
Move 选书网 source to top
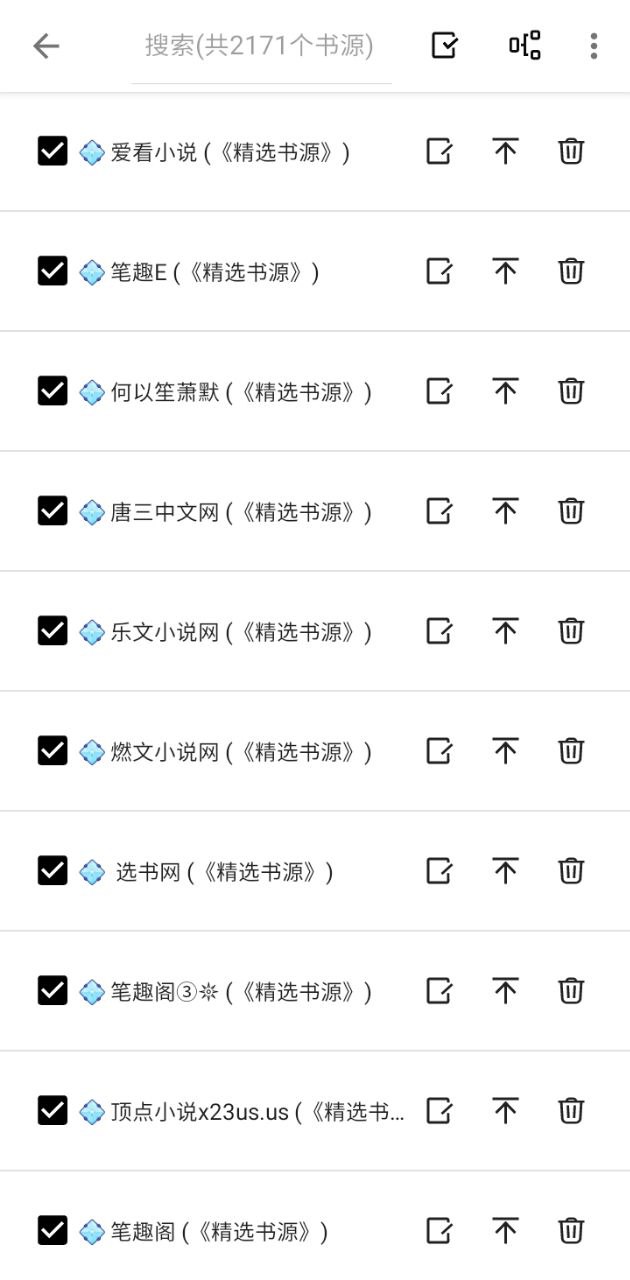pyautogui.click(x=505, y=871)
